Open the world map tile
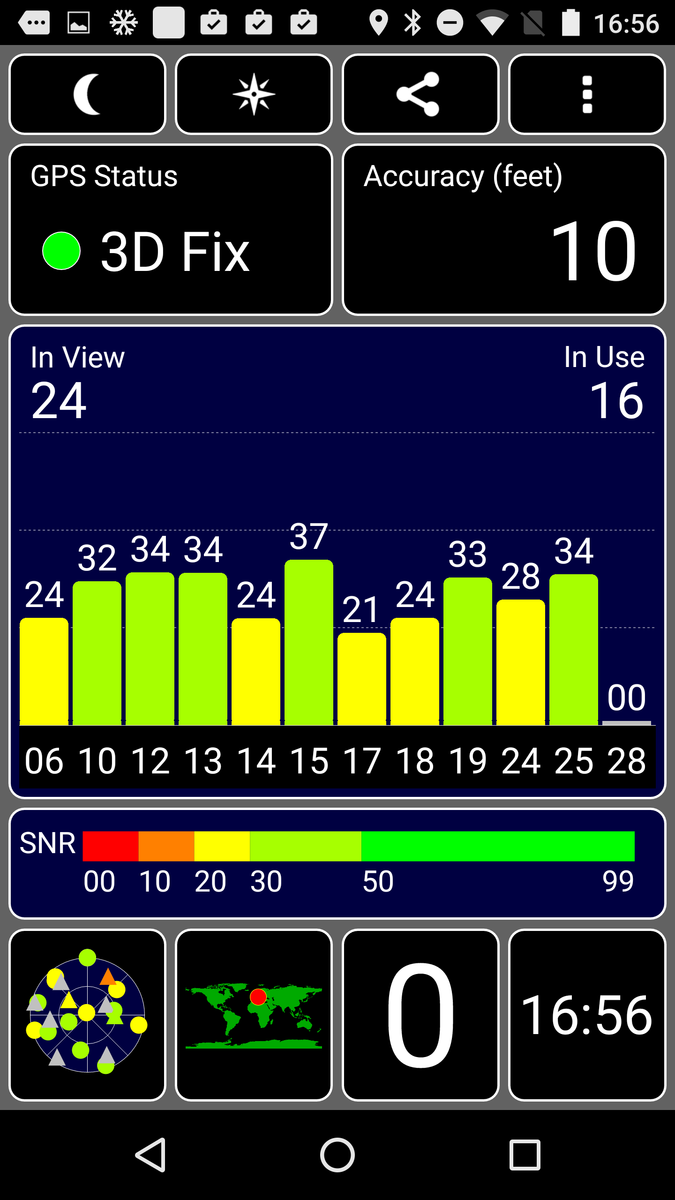The width and height of the screenshot is (675, 1200). pyautogui.click(x=253, y=1014)
